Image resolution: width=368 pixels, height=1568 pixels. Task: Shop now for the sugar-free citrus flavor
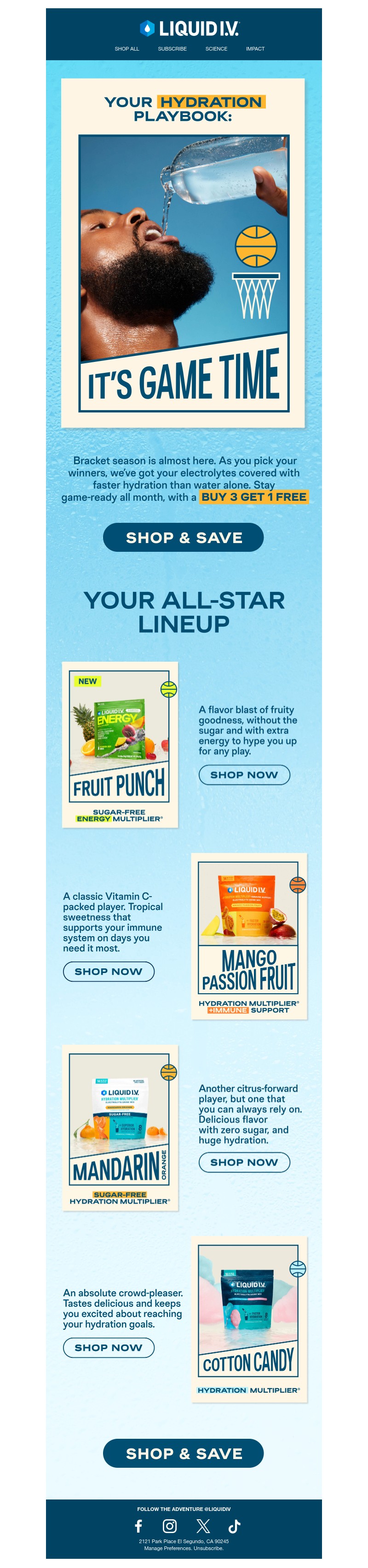pos(244,1162)
